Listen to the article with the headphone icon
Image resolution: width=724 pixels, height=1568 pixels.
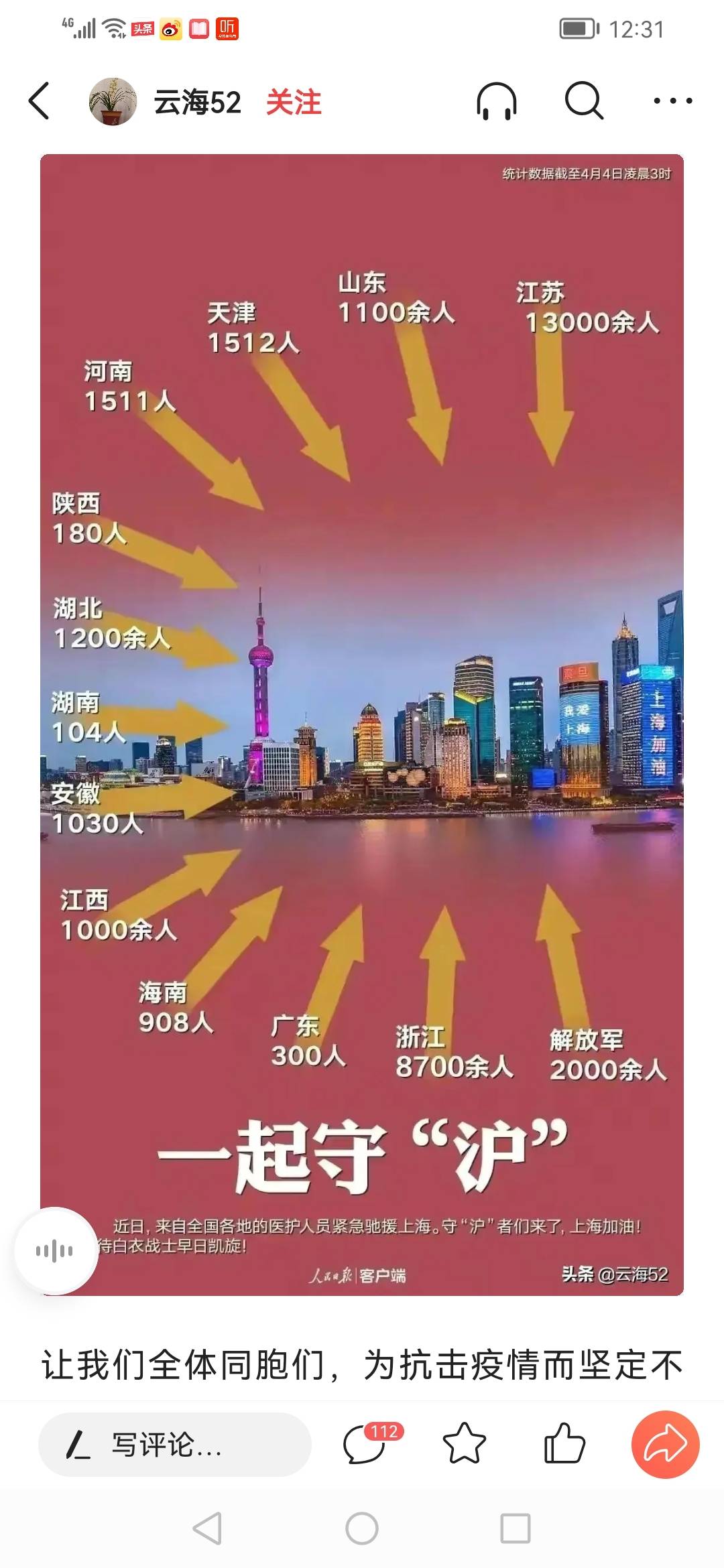click(497, 102)
